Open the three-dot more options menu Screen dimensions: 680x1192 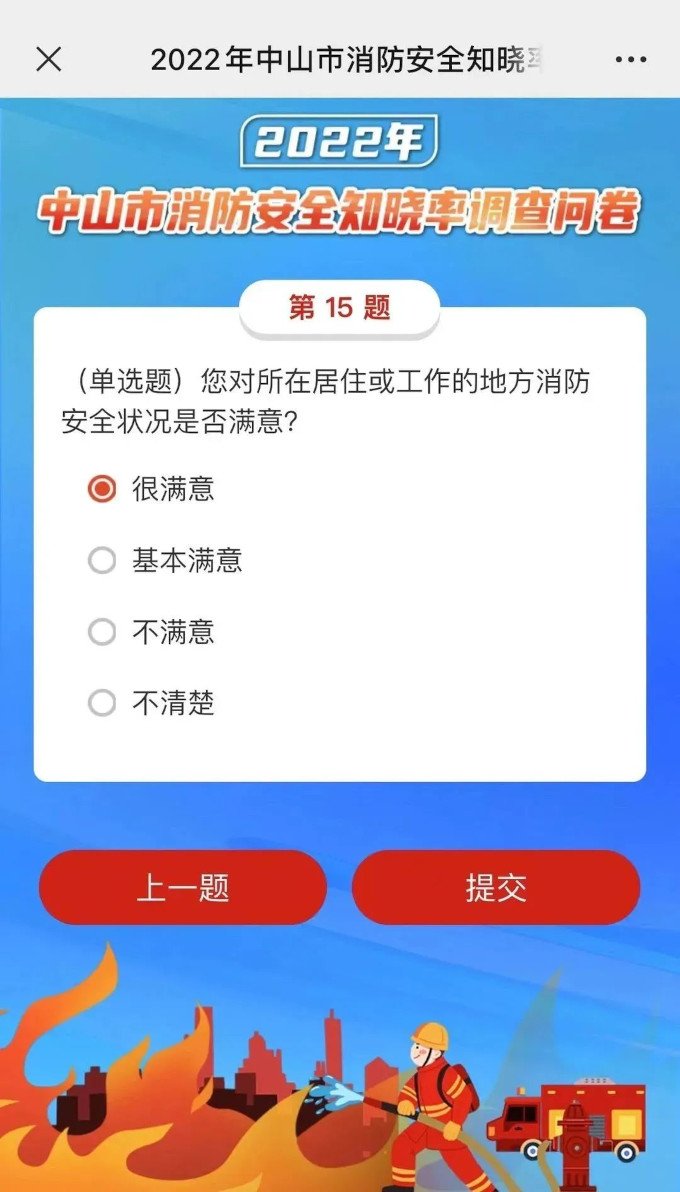tap(631, 60)
